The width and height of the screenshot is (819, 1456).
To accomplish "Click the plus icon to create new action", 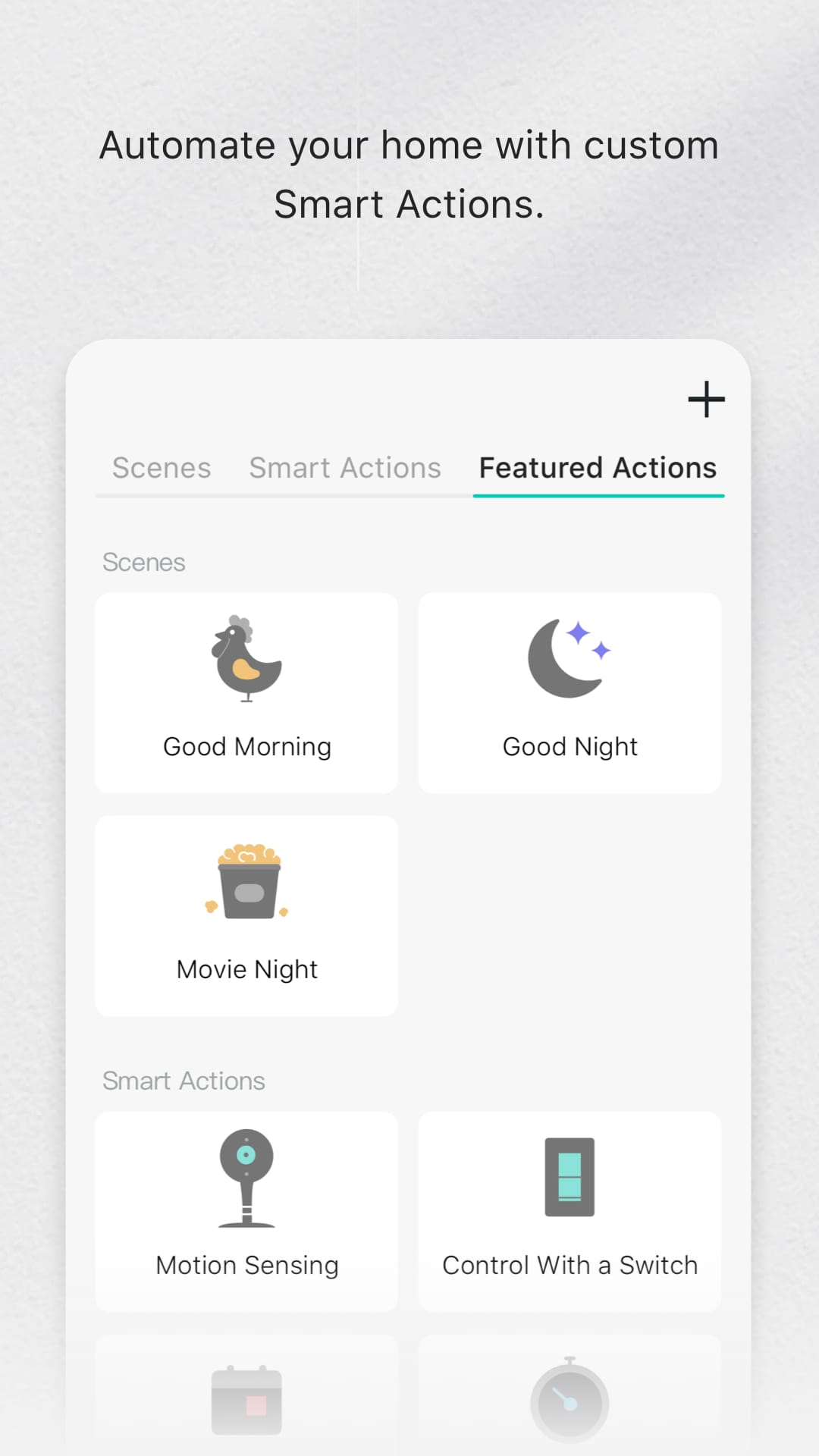I will tap(706, 400).
